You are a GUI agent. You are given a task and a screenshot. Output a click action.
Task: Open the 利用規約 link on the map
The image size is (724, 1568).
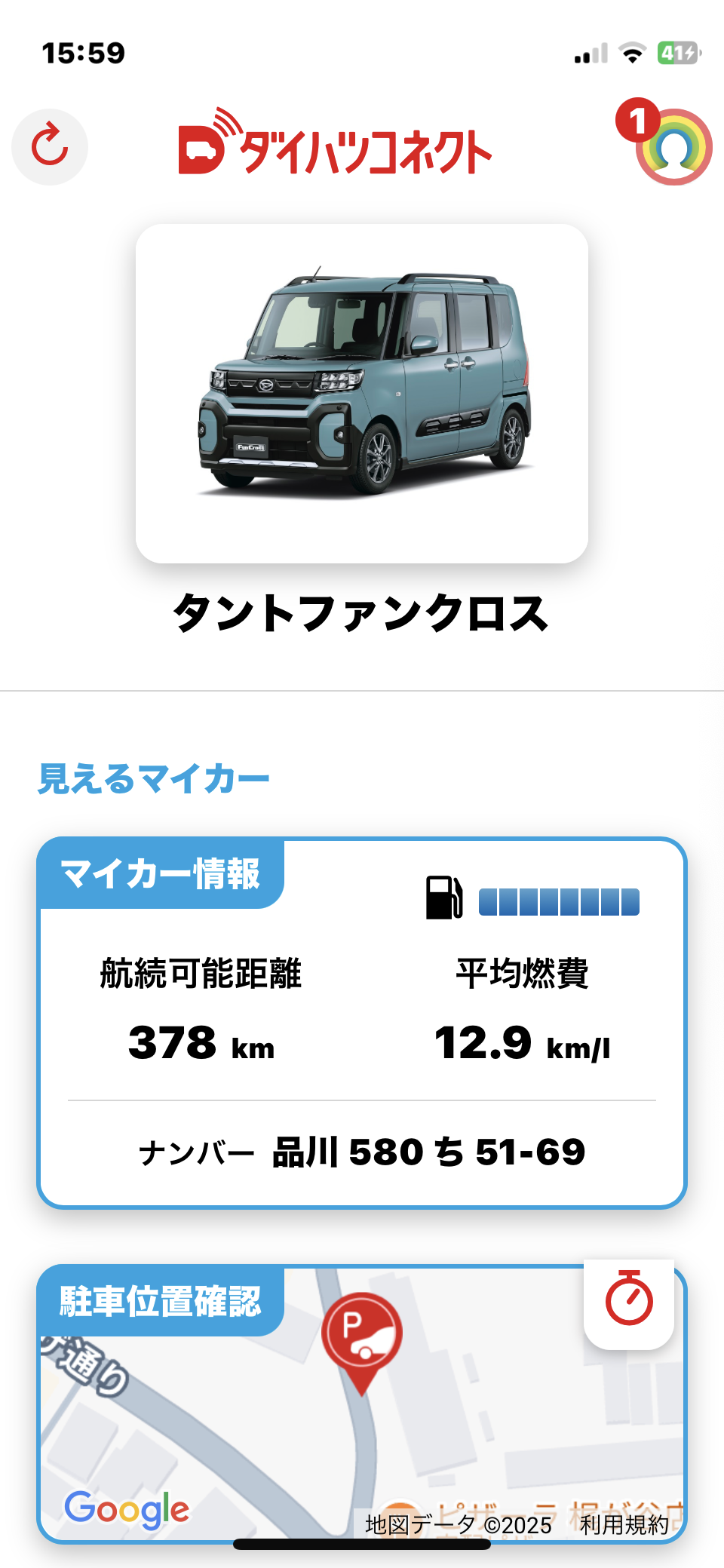624,1524
